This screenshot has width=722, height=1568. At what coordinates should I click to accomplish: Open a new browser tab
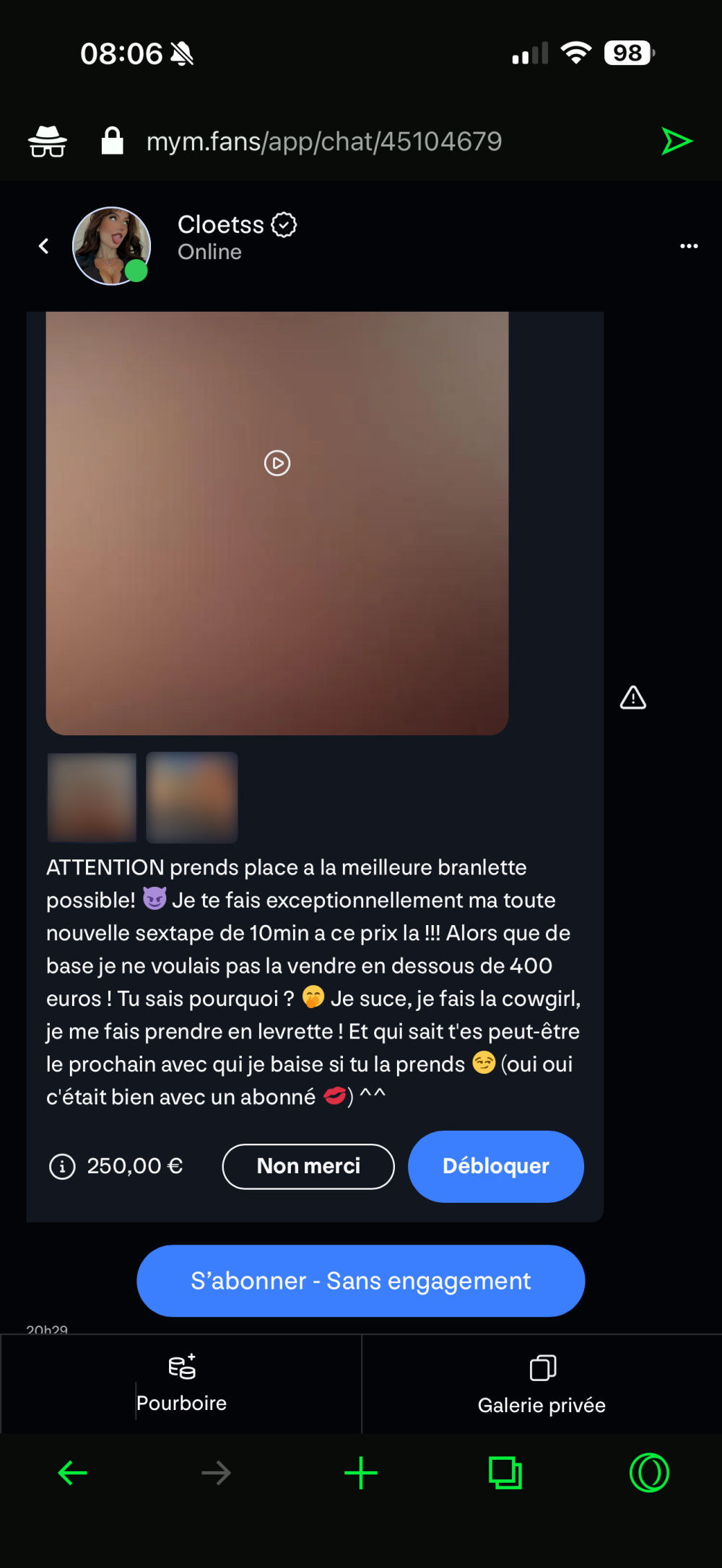coord(361,1473)
